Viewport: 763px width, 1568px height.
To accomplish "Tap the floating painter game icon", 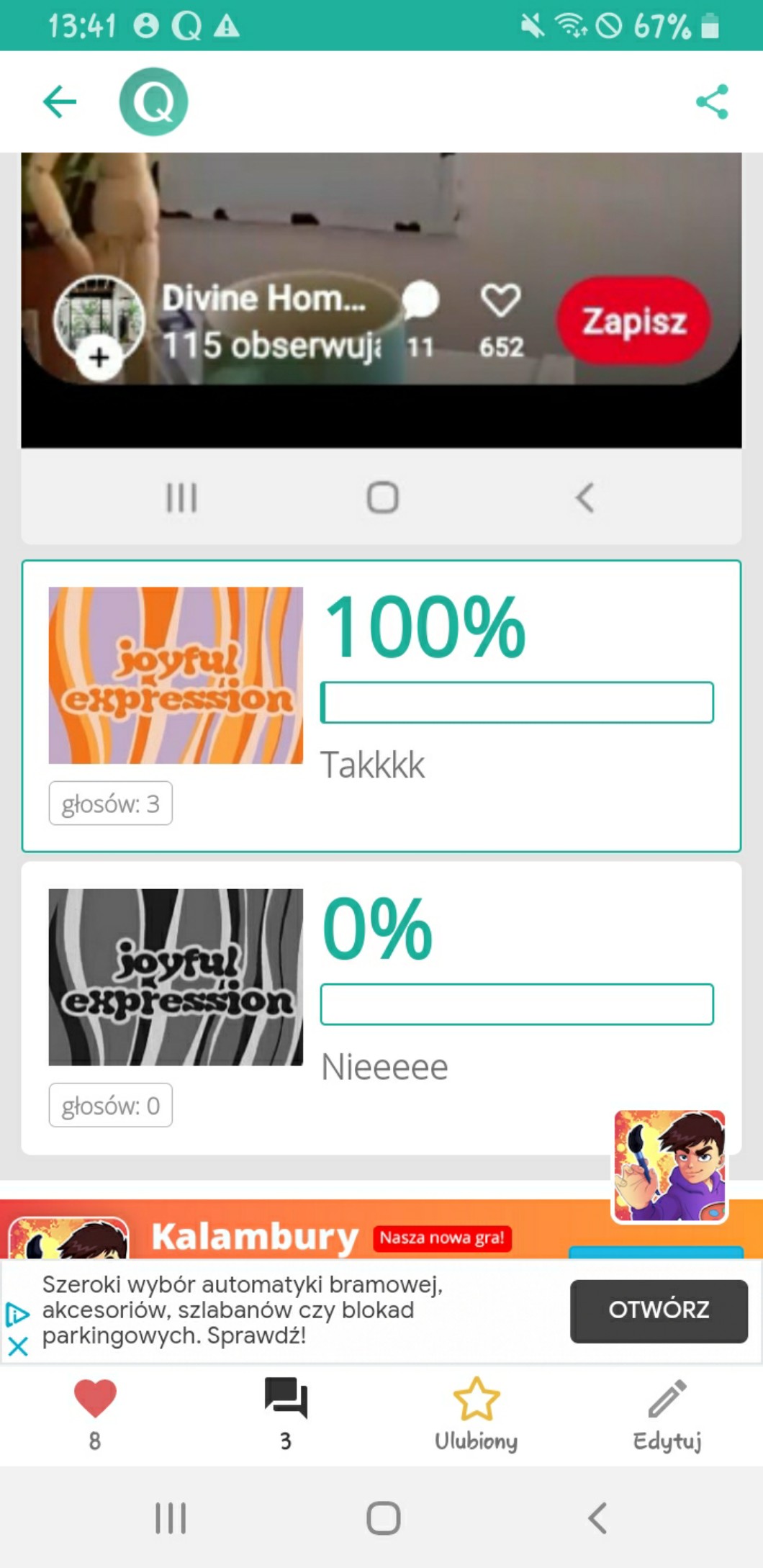I will [x=669, y=1166].
